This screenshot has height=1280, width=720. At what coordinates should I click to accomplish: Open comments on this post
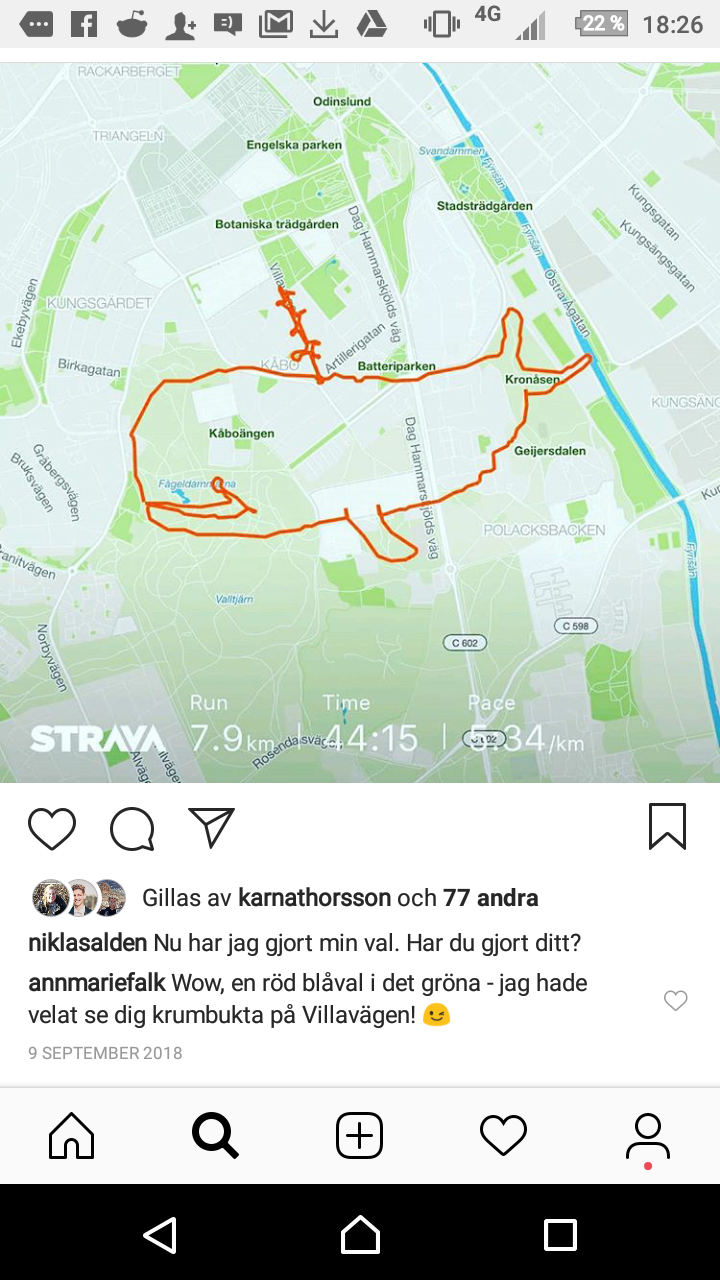click(x=132, y=828)
